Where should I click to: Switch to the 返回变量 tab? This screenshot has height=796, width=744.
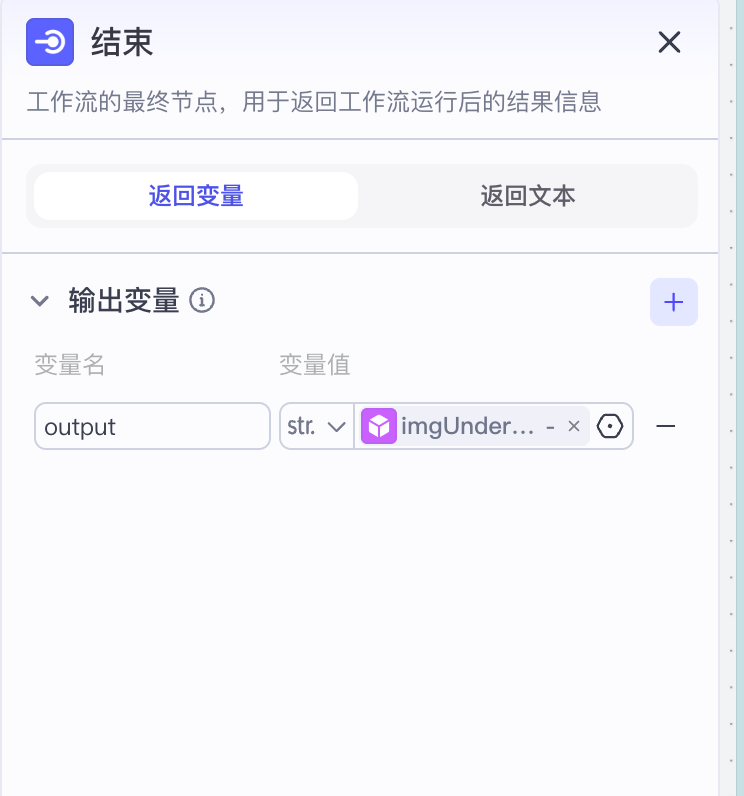point(196,196)
